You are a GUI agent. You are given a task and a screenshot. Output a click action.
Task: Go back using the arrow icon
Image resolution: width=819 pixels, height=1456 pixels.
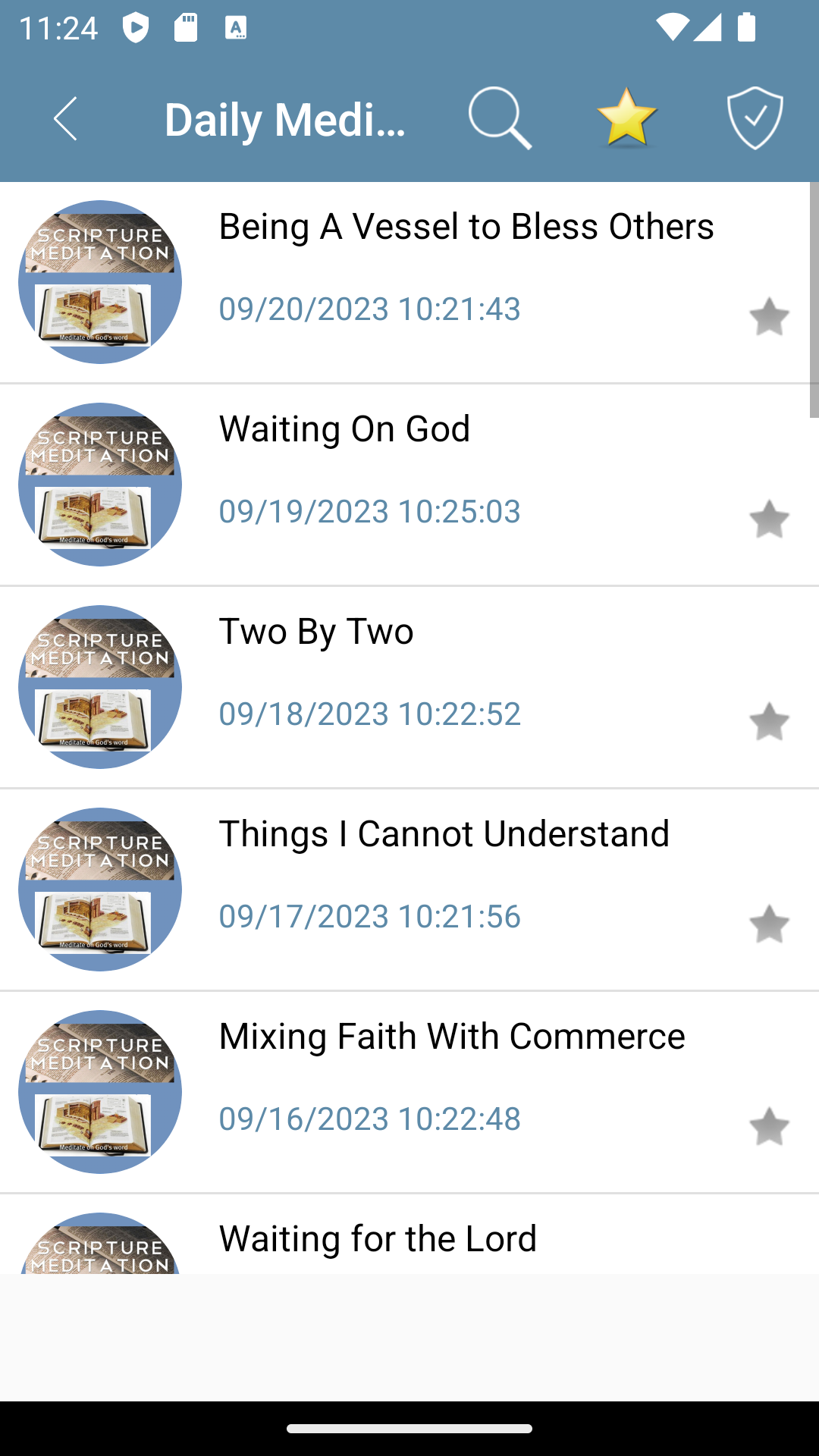[66, 119]
